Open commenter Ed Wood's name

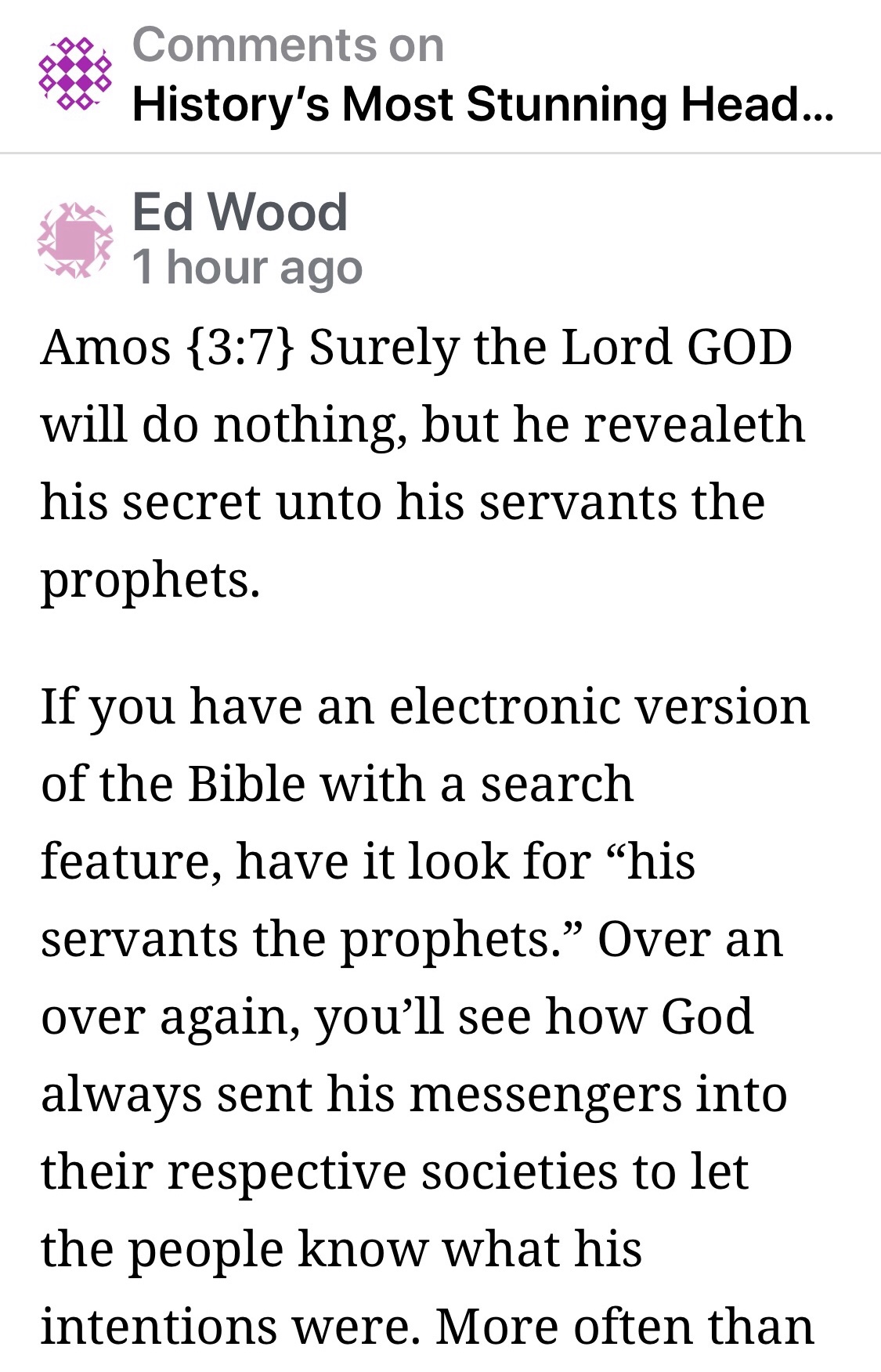point(240,211)
